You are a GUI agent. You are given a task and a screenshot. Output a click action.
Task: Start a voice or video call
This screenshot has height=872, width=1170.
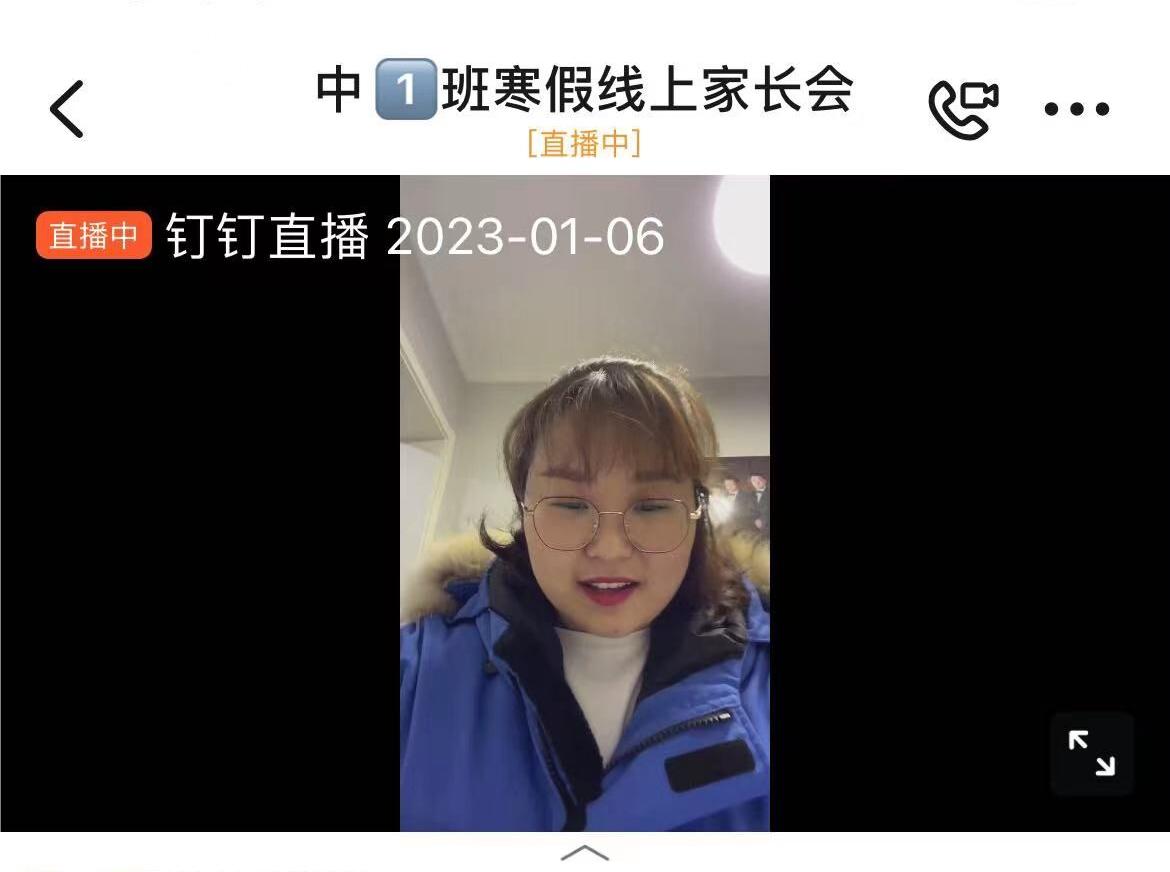[962, 108]
